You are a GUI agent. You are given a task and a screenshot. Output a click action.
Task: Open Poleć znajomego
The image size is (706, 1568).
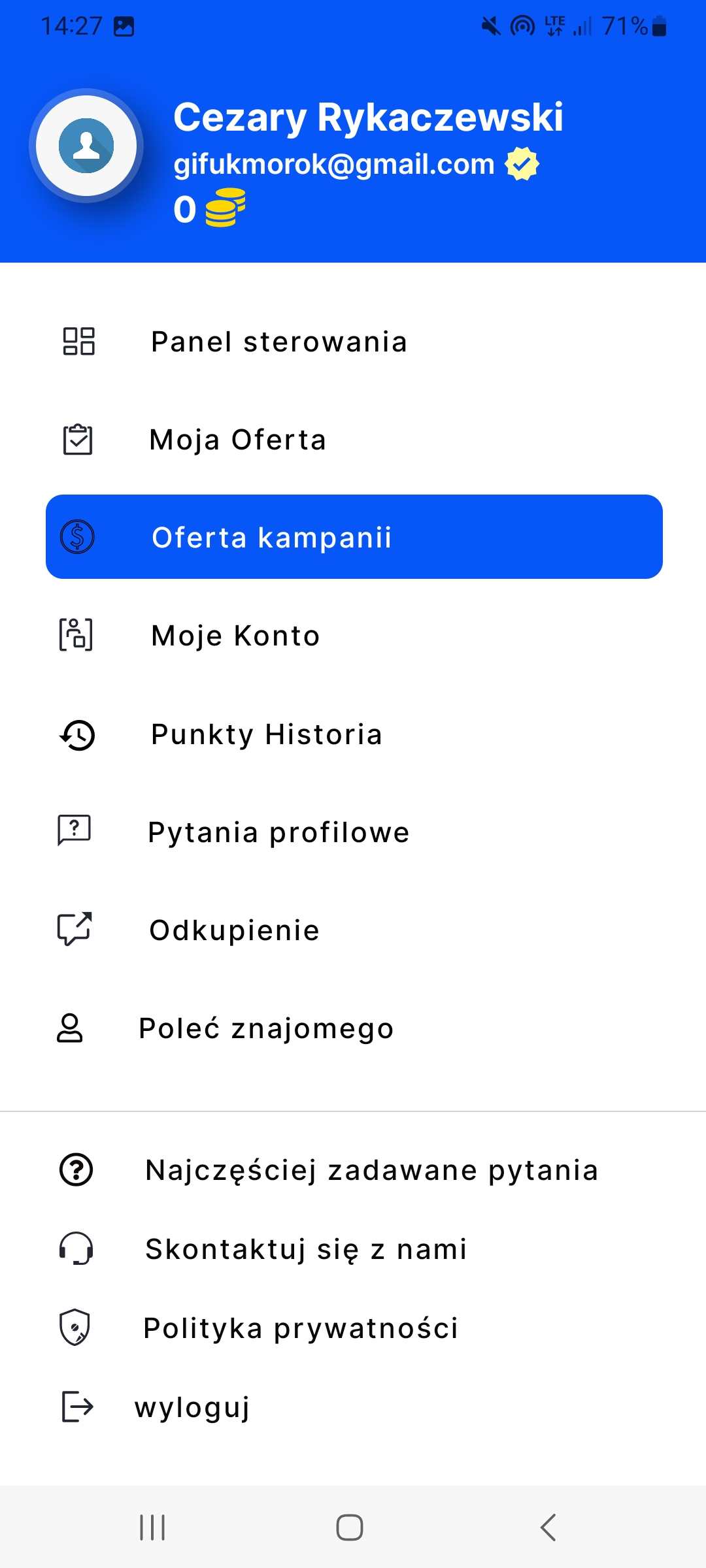(x=354, y=1028)
